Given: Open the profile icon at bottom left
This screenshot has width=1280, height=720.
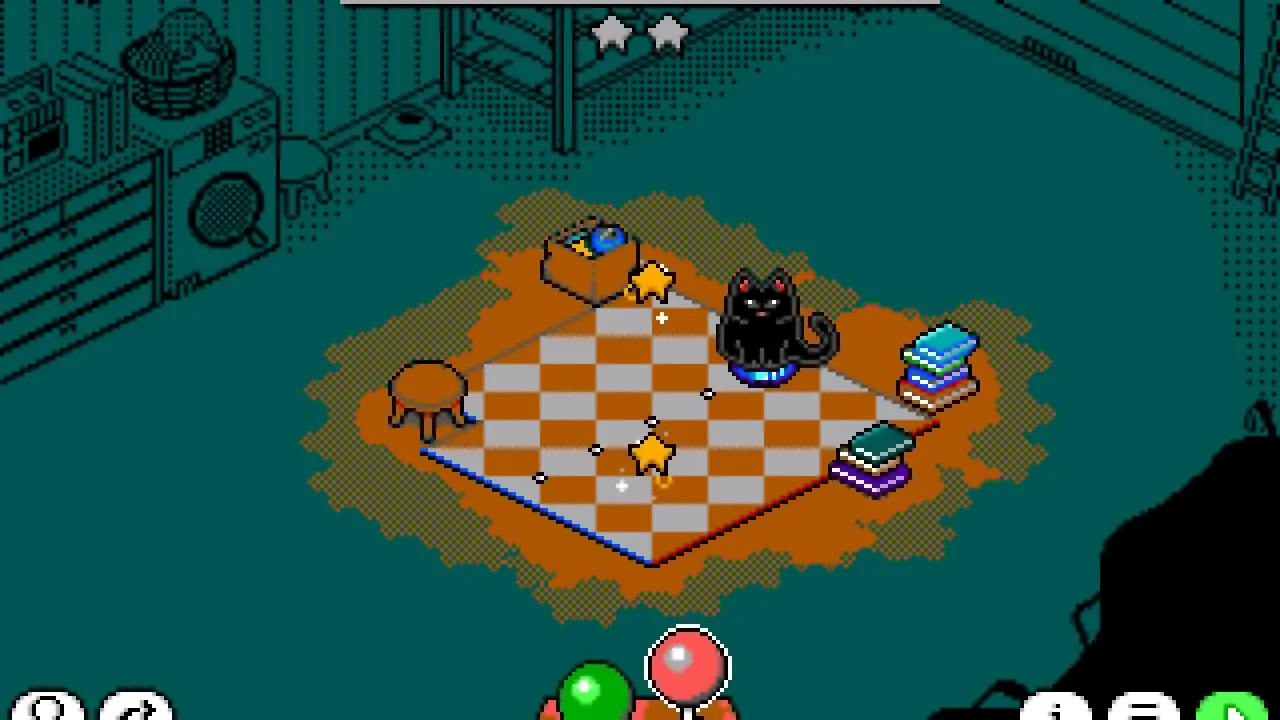Looking at the screenshot, I should tap(47, 706).
